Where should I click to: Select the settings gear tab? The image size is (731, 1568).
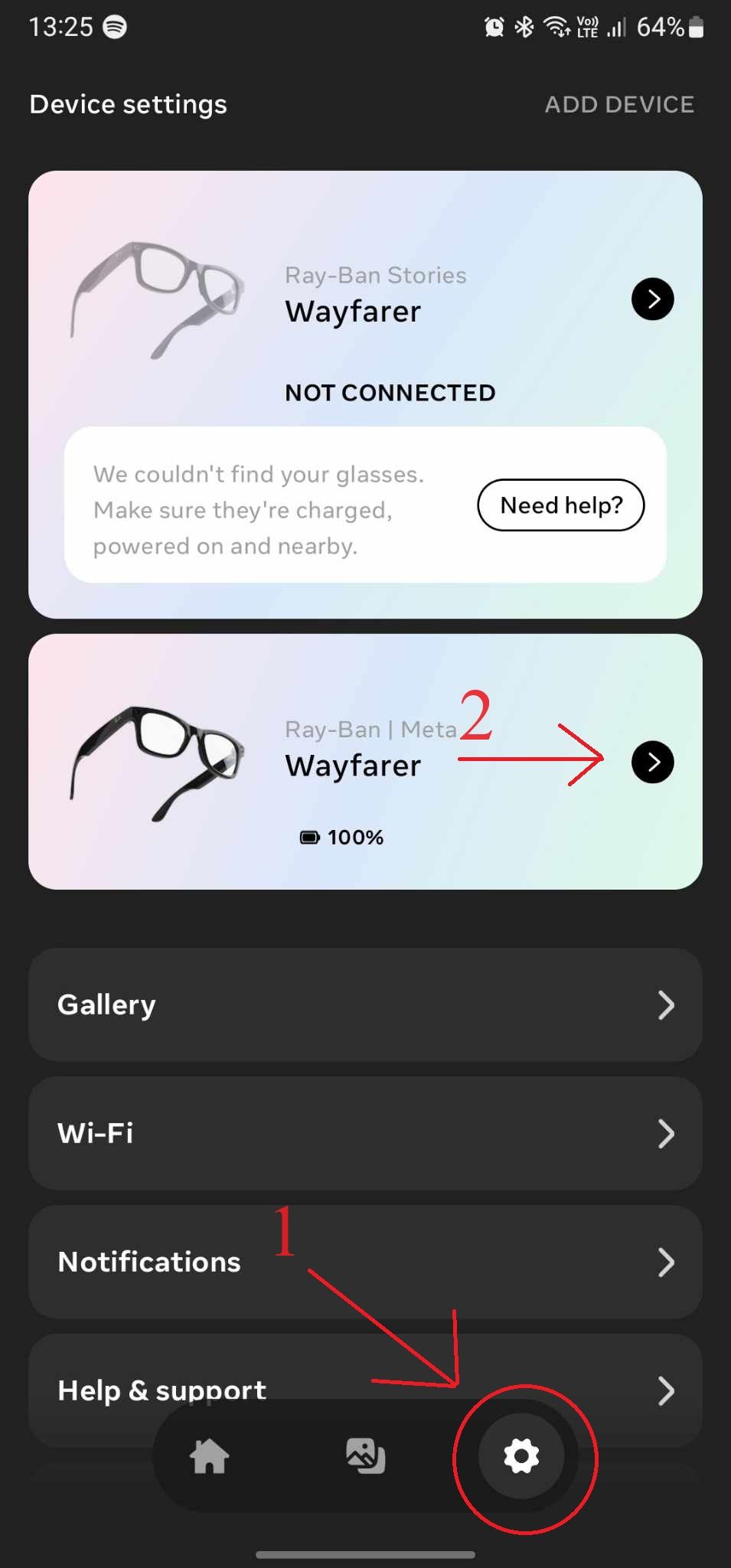[x=521, y=1455]
